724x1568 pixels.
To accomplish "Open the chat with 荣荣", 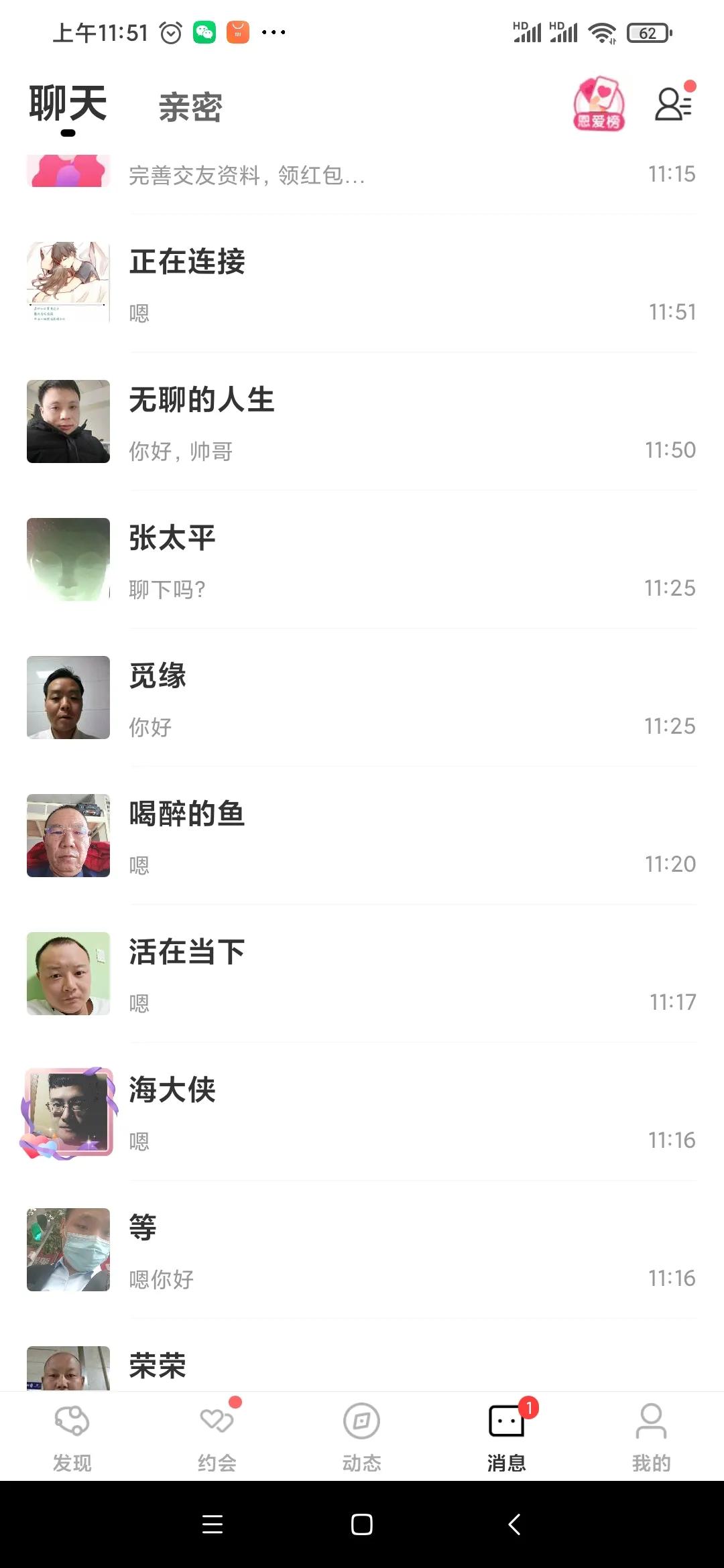I will pyautogui.click(x=362, y=1367).
